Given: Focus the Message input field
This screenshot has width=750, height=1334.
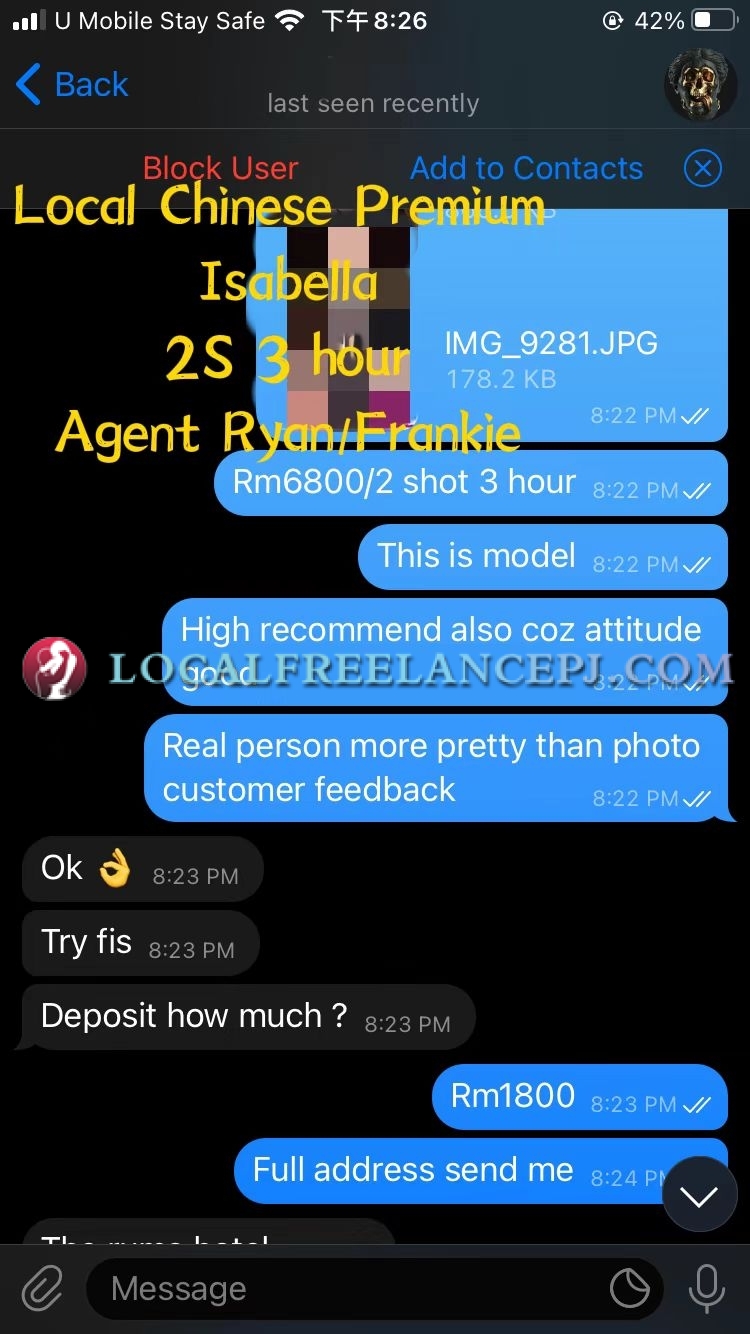Looking at the screenshot, I should (x=340, y=1289).
